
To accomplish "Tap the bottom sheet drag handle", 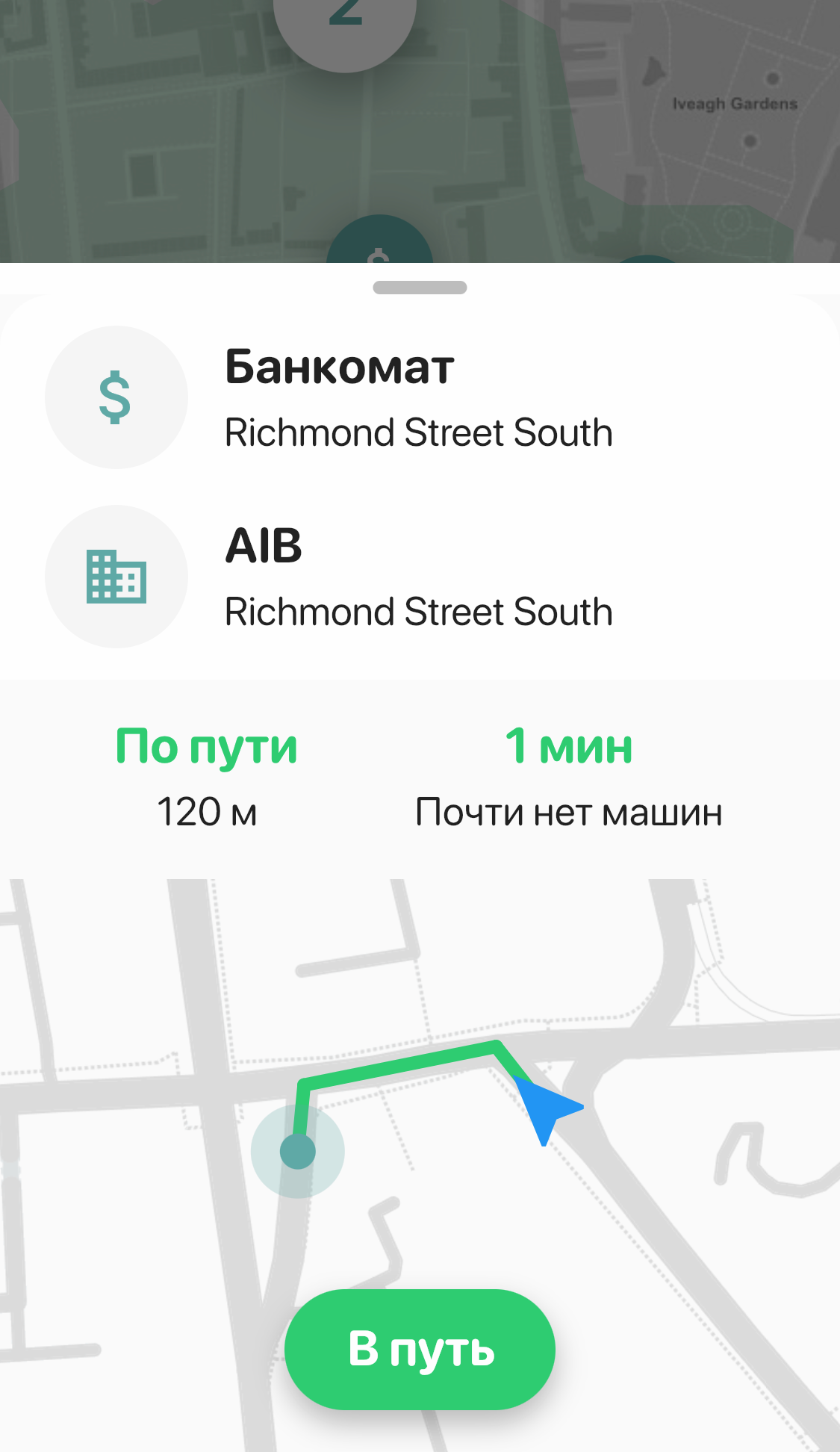I will click(x=420, y=288).
